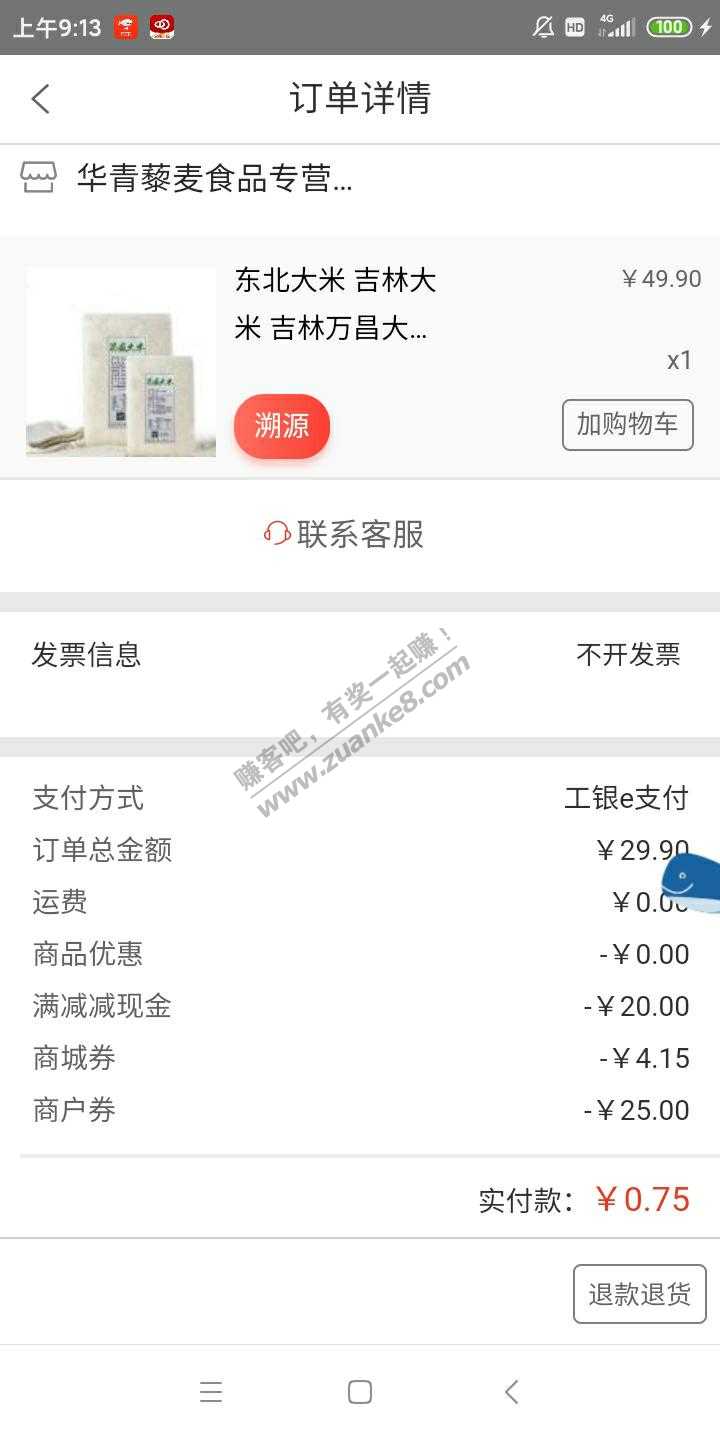This screenshot has height=1440, width=720.
Task: Open the 华青藜麦食品专营 store page
Action: [x=213, y=180]
